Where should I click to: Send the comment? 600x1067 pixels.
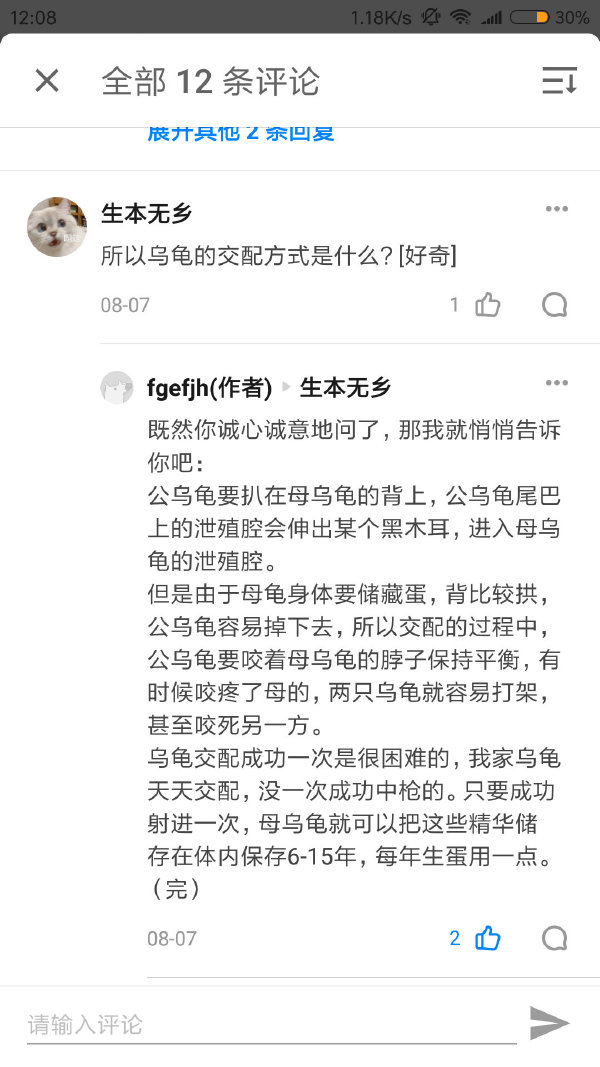point(549,1023)
